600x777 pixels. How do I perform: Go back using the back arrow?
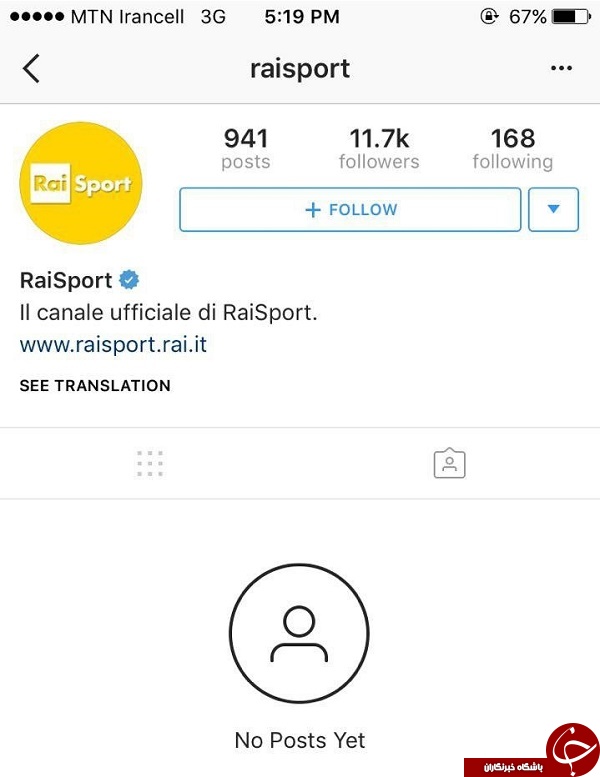[x=32, y=68]
